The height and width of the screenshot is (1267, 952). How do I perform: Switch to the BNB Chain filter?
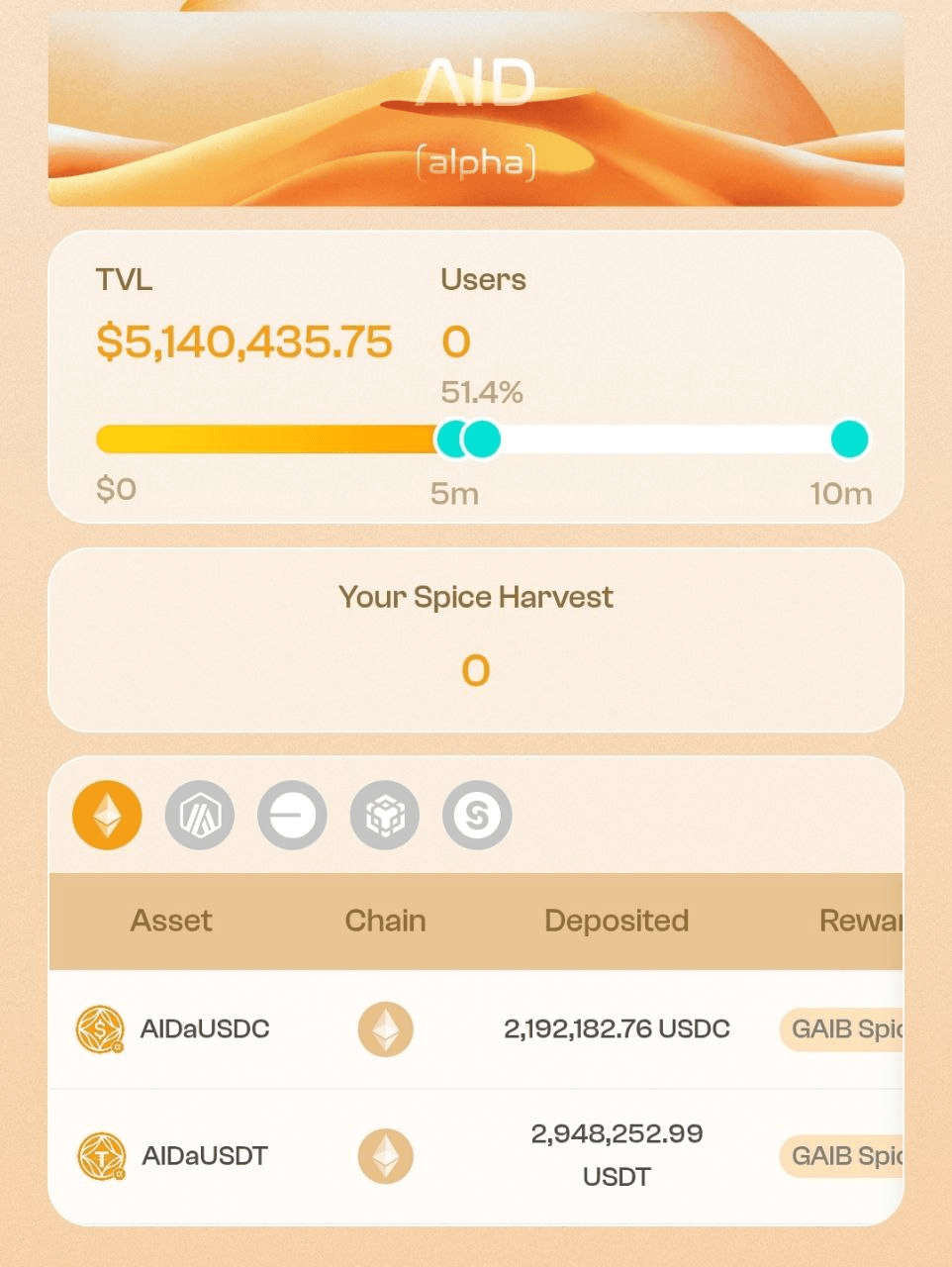pyautogui.click(x=385, y=816)
